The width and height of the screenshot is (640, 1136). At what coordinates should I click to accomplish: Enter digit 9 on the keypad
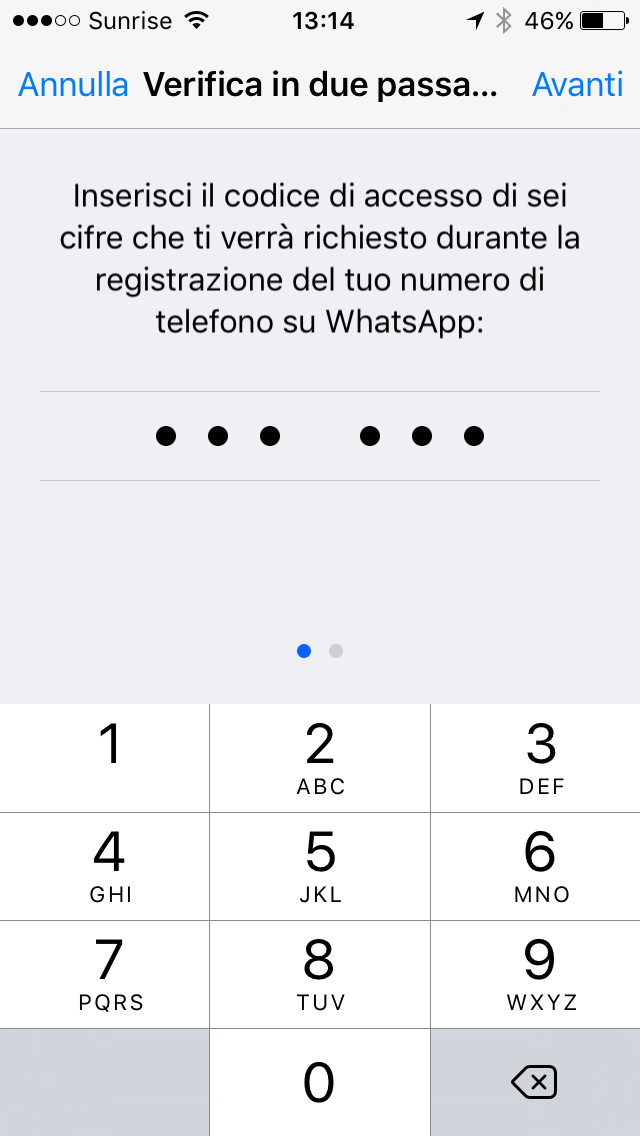click(536, 974)
